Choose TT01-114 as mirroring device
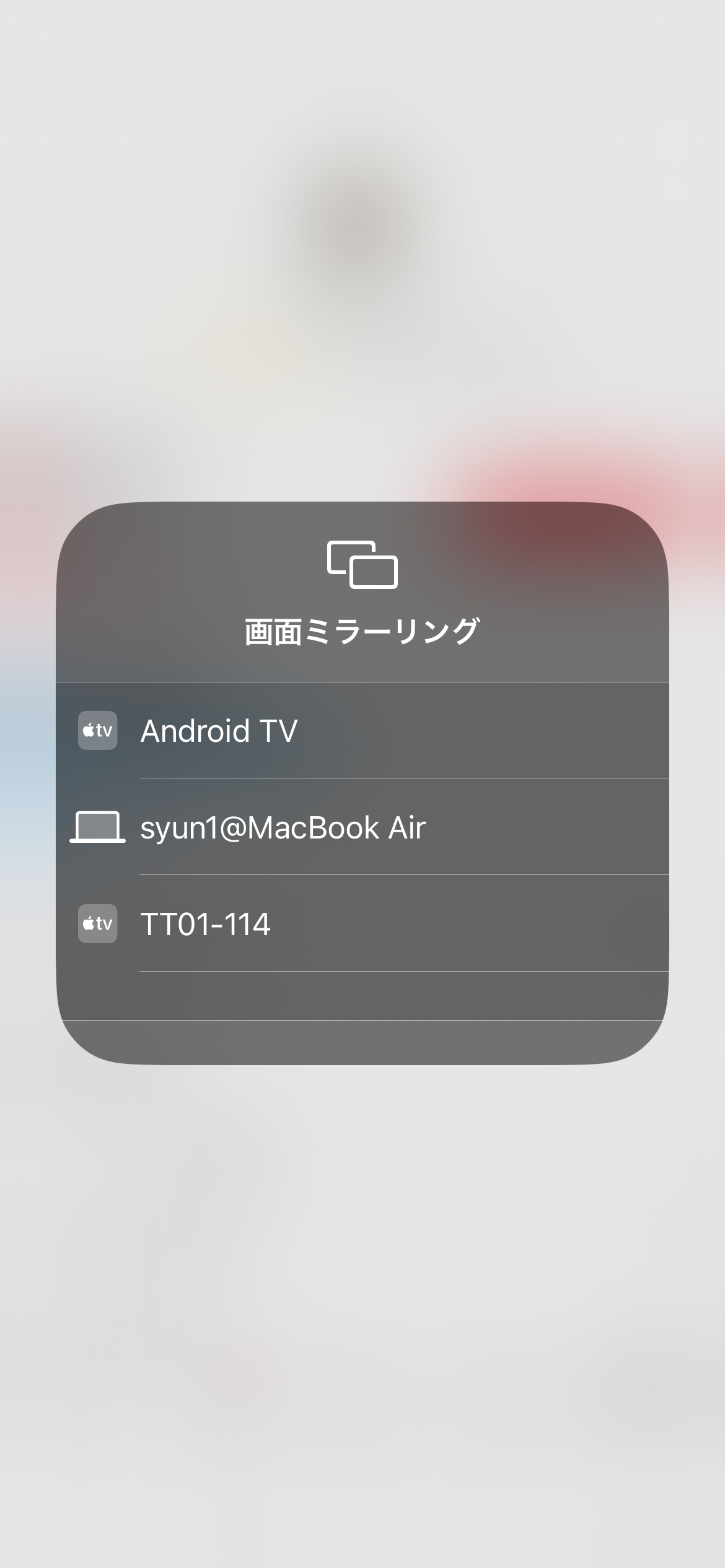 (x=362, y=923)
